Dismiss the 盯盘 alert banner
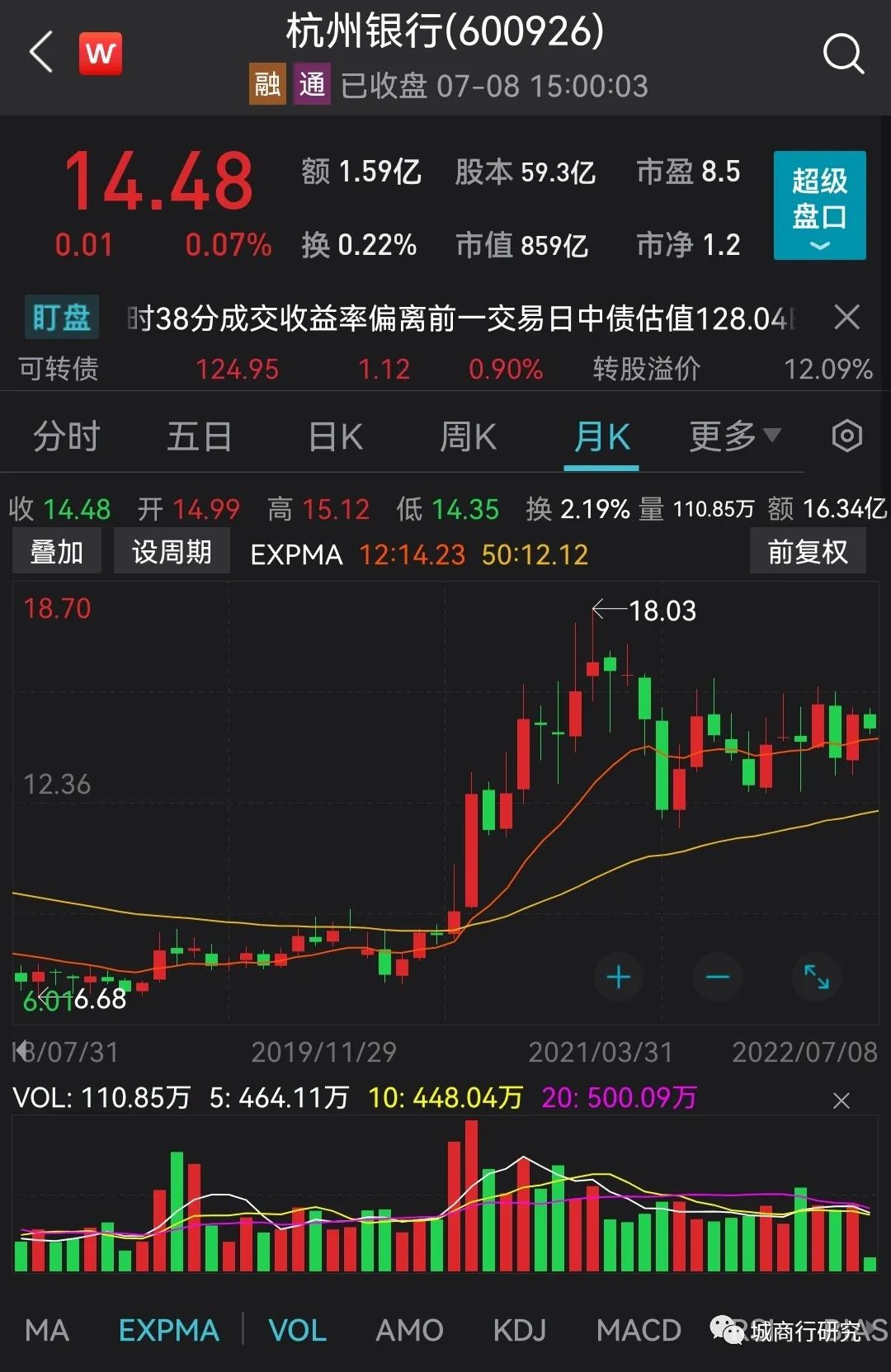The height and width of the screenshot is (1372, 891). 846,317
